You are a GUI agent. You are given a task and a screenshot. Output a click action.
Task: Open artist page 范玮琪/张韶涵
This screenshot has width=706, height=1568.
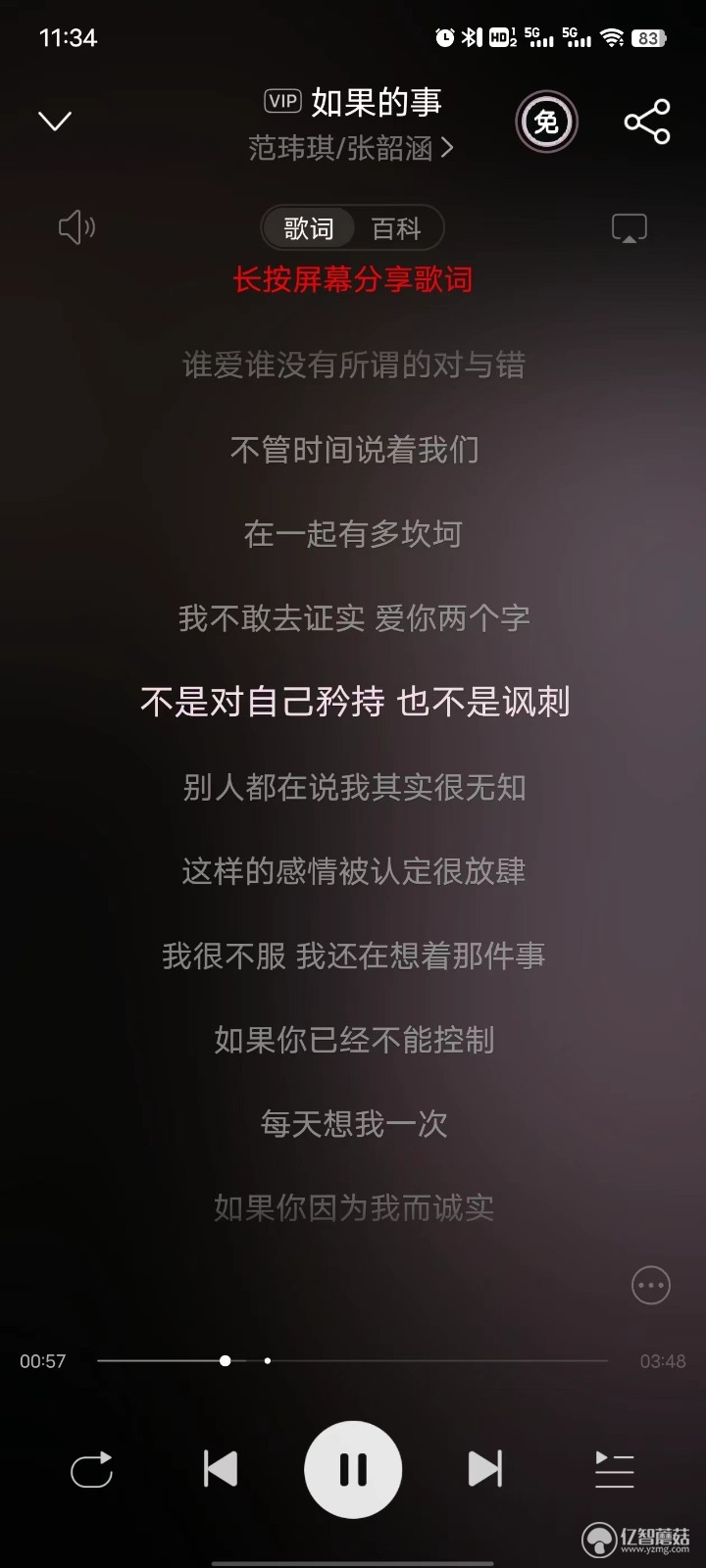tap(350, 148)
